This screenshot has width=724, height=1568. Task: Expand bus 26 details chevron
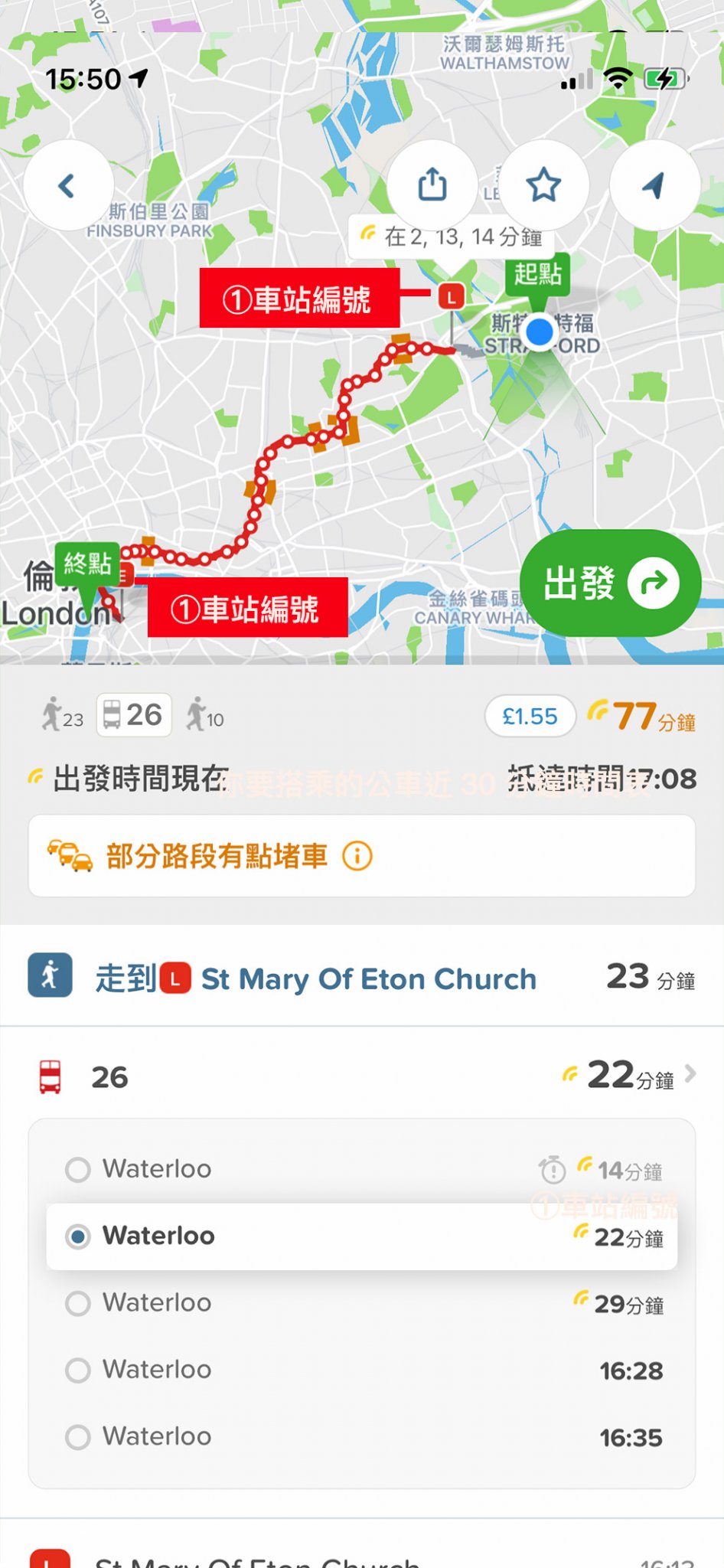click(x=690, y=1074)
